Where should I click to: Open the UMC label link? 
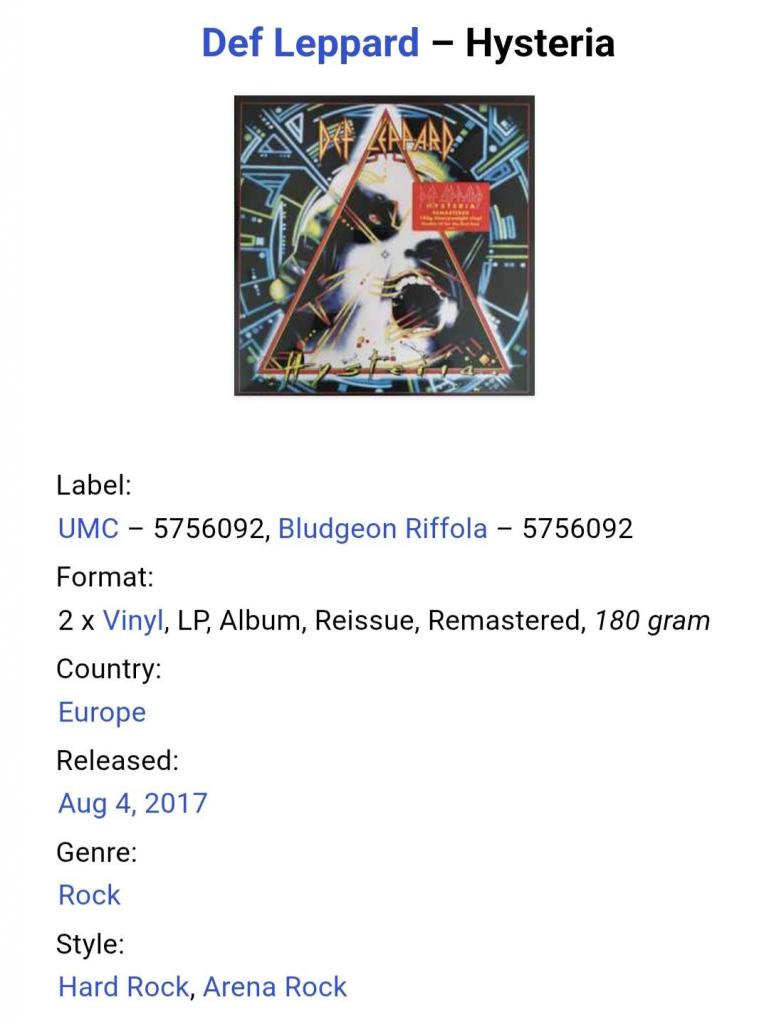[x=88, y=529]
